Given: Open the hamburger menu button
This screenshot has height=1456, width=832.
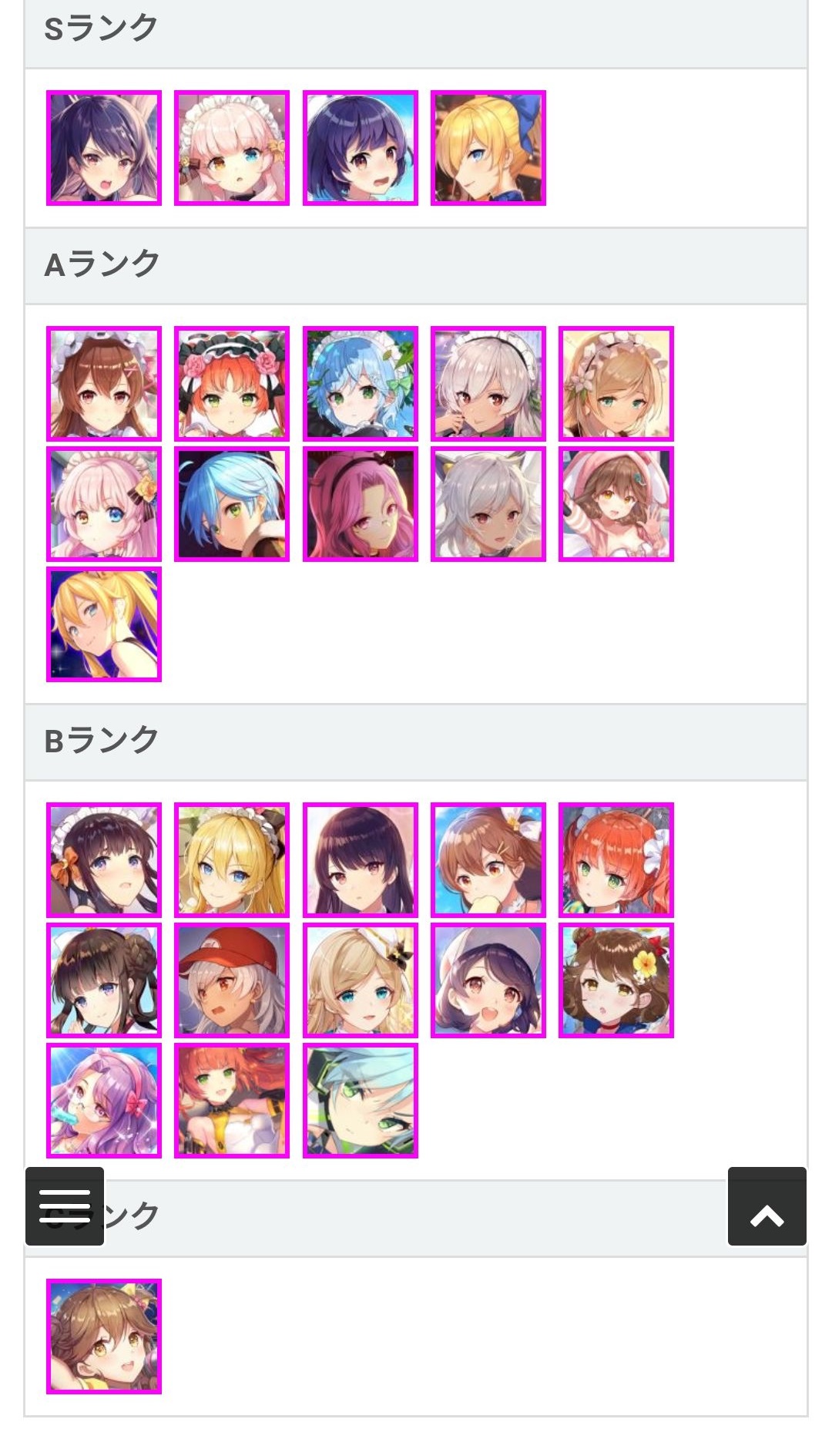Looking at the screenshot, I should pos(65,1205).
